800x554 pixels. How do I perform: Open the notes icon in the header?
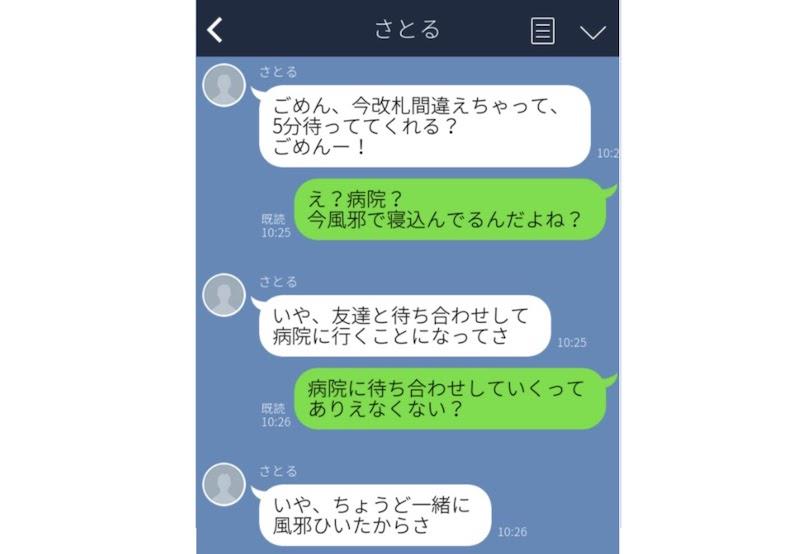click(x=542, y=30)
